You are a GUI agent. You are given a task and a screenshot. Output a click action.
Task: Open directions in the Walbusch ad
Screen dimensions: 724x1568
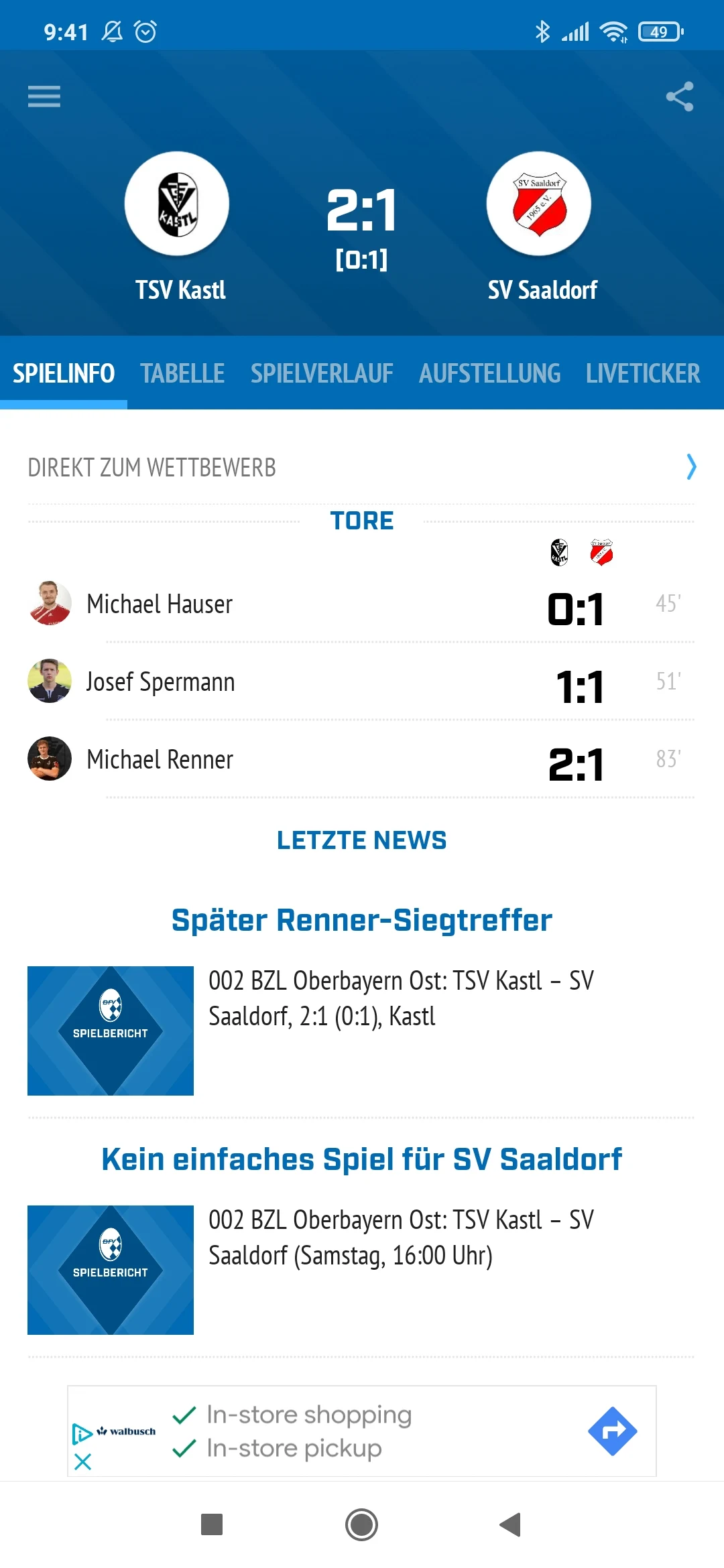(x=612, y=1431)
